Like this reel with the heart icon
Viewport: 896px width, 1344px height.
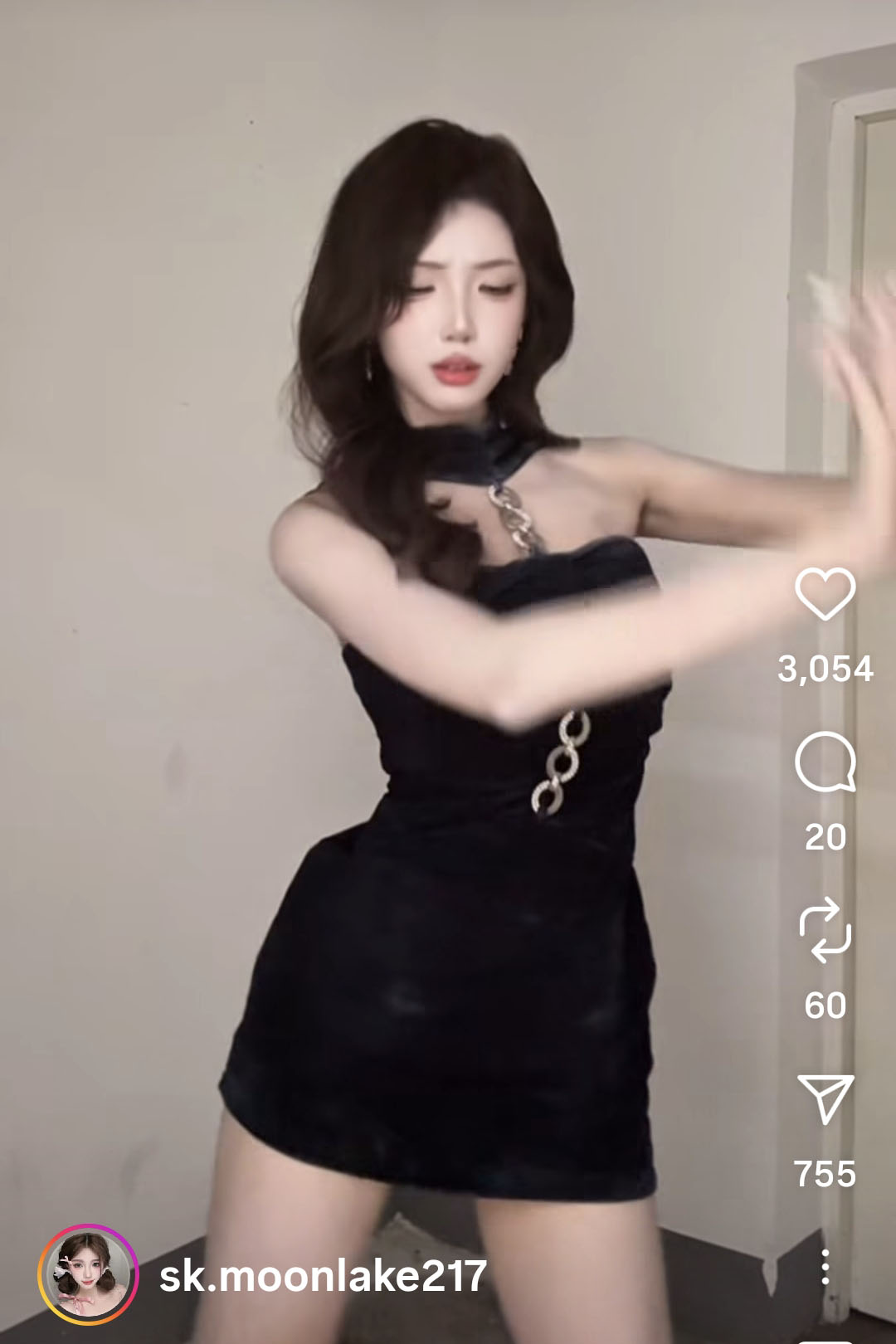click(825, 593)
